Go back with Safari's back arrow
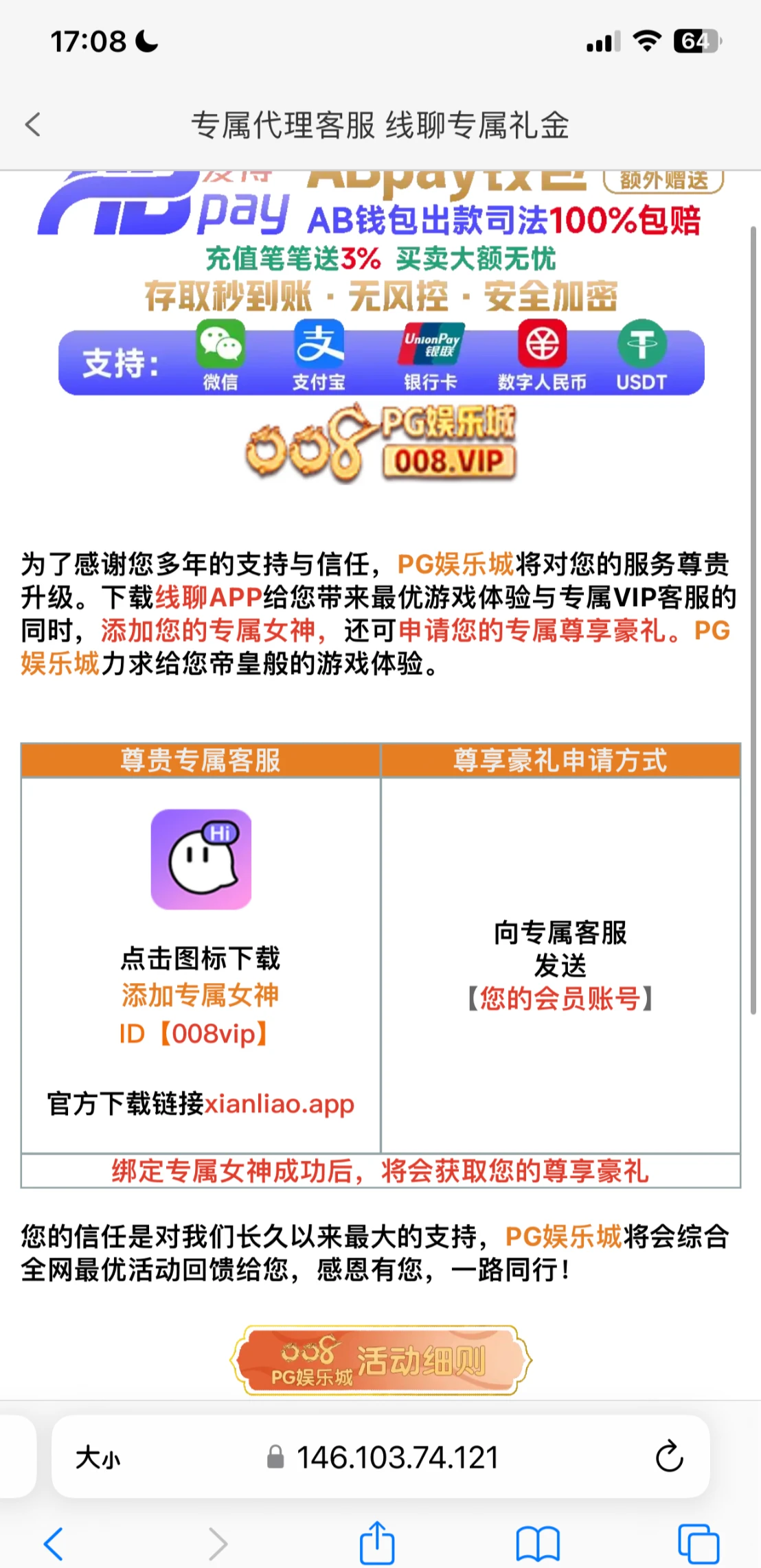The width and height of the screenshot is (761, 1568). click(x=54, y=1544)
